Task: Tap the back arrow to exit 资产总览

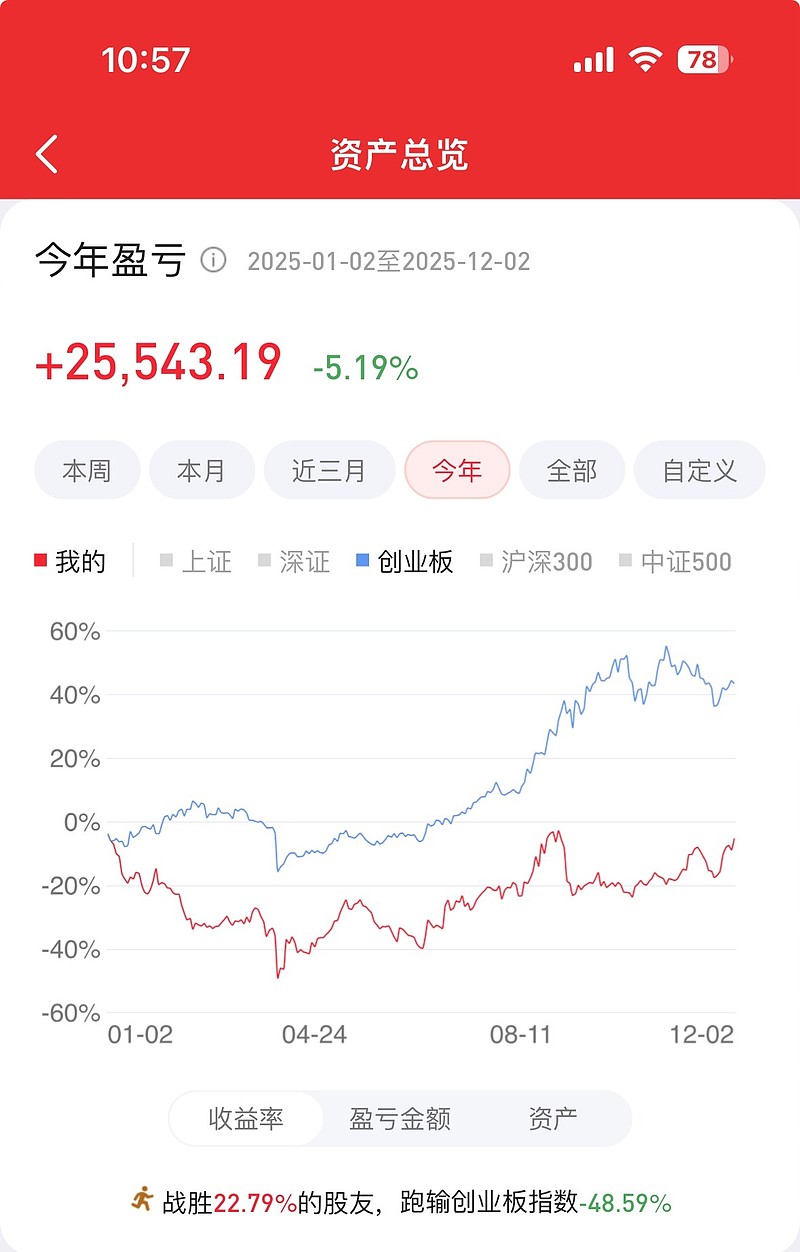Action: coord(46,152)
